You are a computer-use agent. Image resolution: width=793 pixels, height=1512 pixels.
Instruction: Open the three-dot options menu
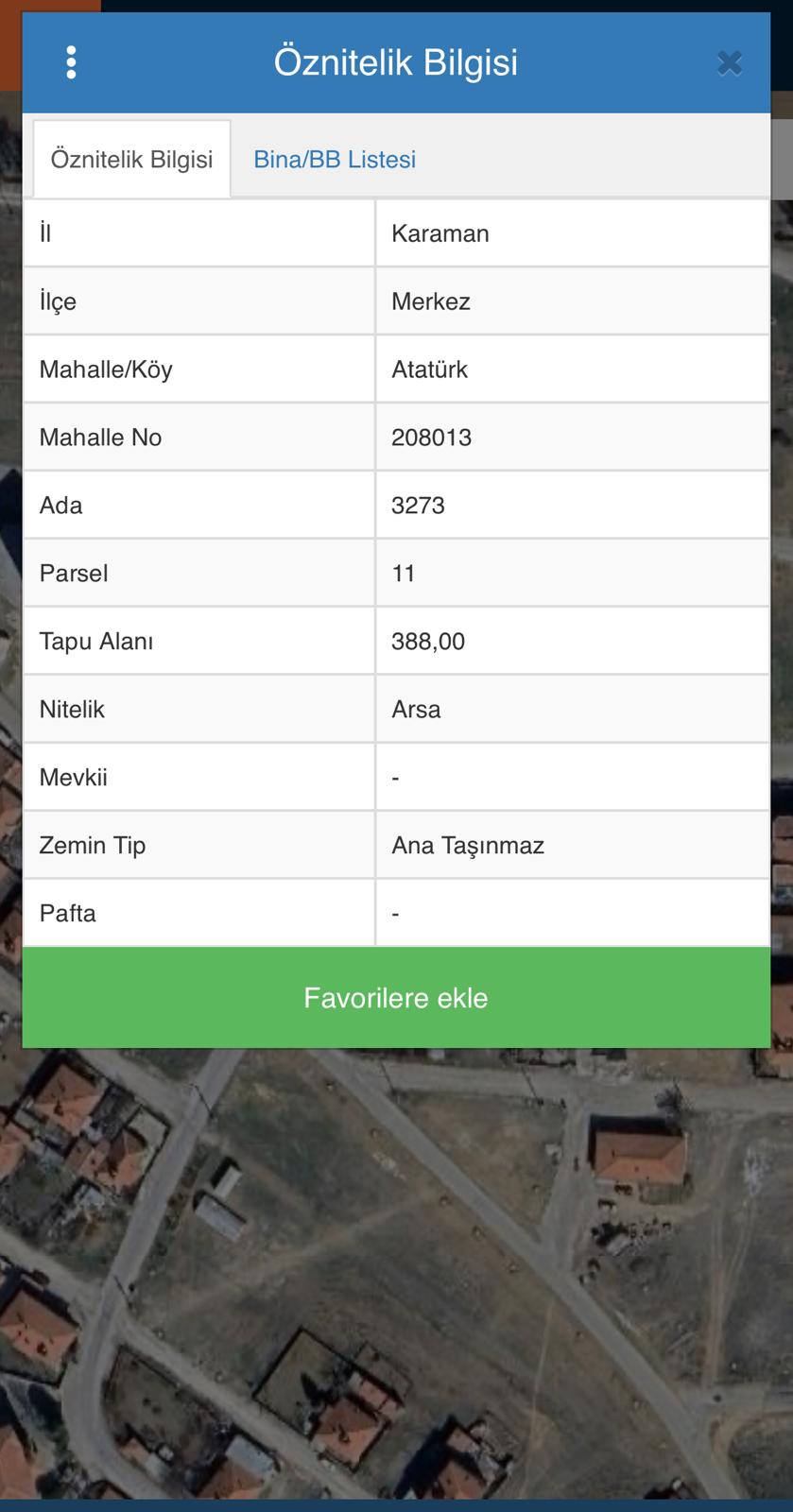(69, 61)
